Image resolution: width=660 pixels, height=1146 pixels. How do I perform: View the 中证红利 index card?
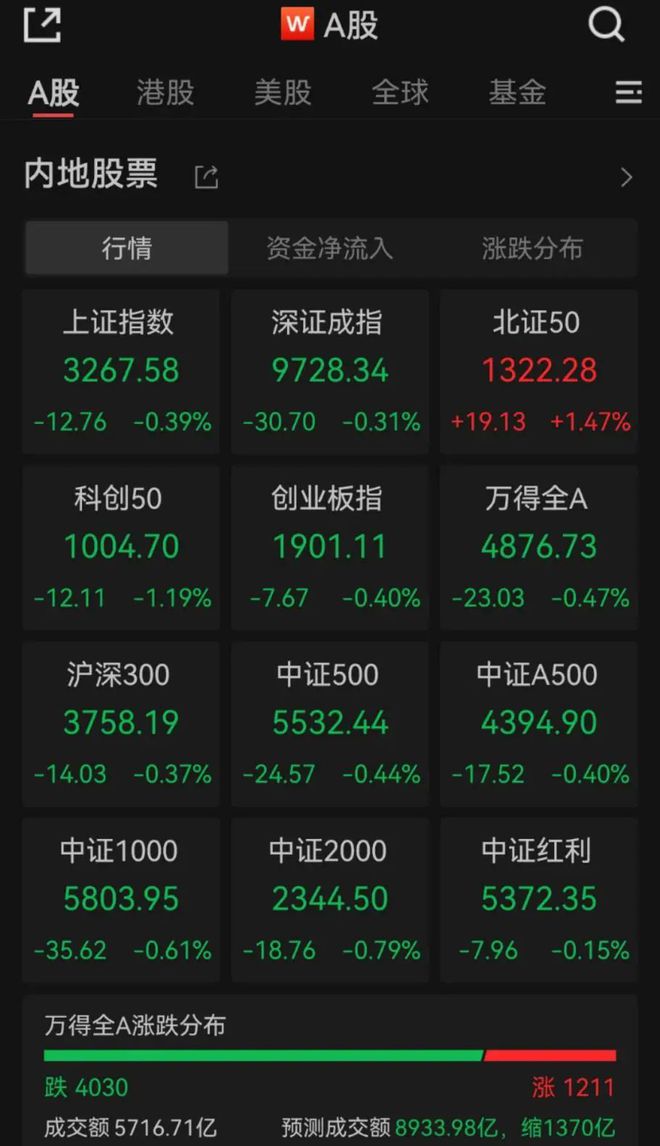pos(539,900)
